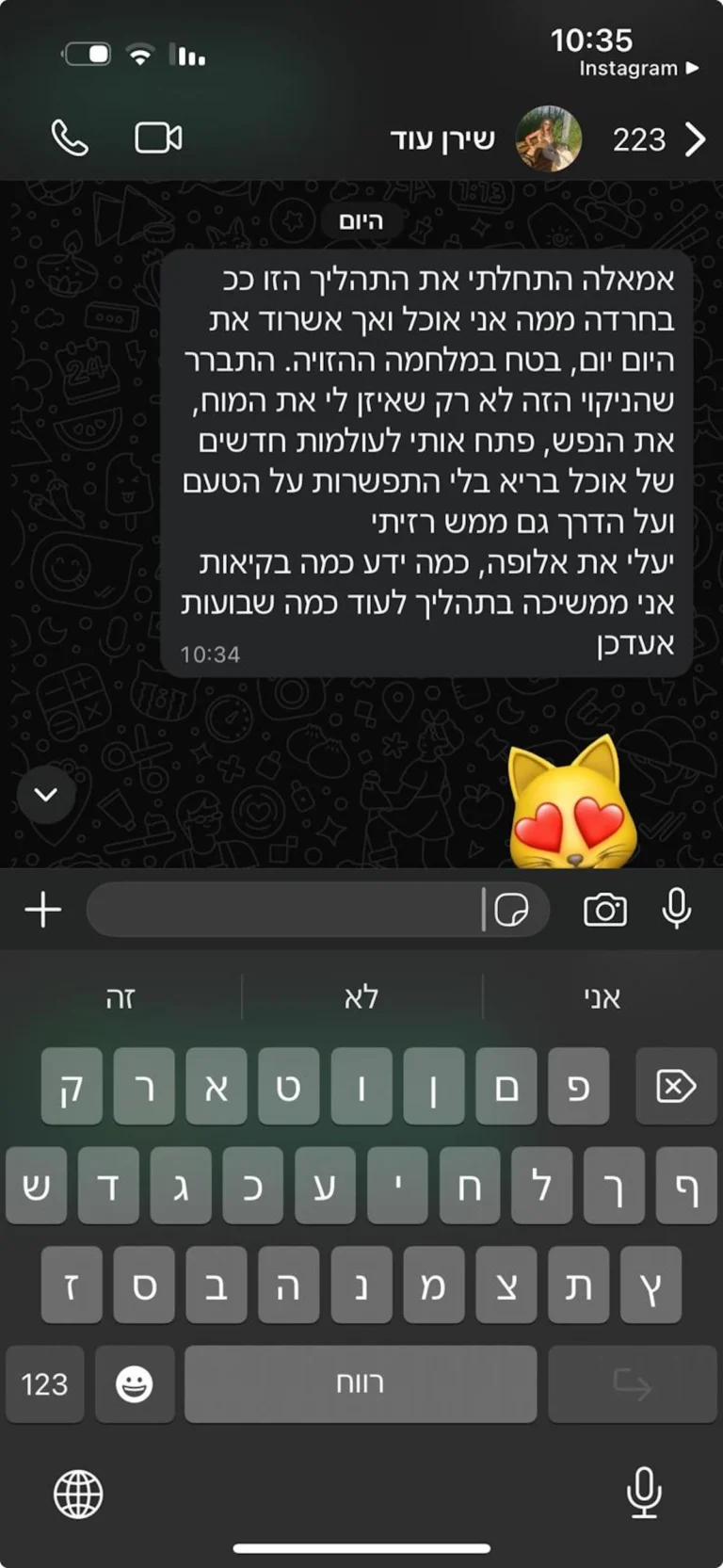Jump to latest messages with down chevron
This screenshot has width=723, height=1568.
point(45,794)
